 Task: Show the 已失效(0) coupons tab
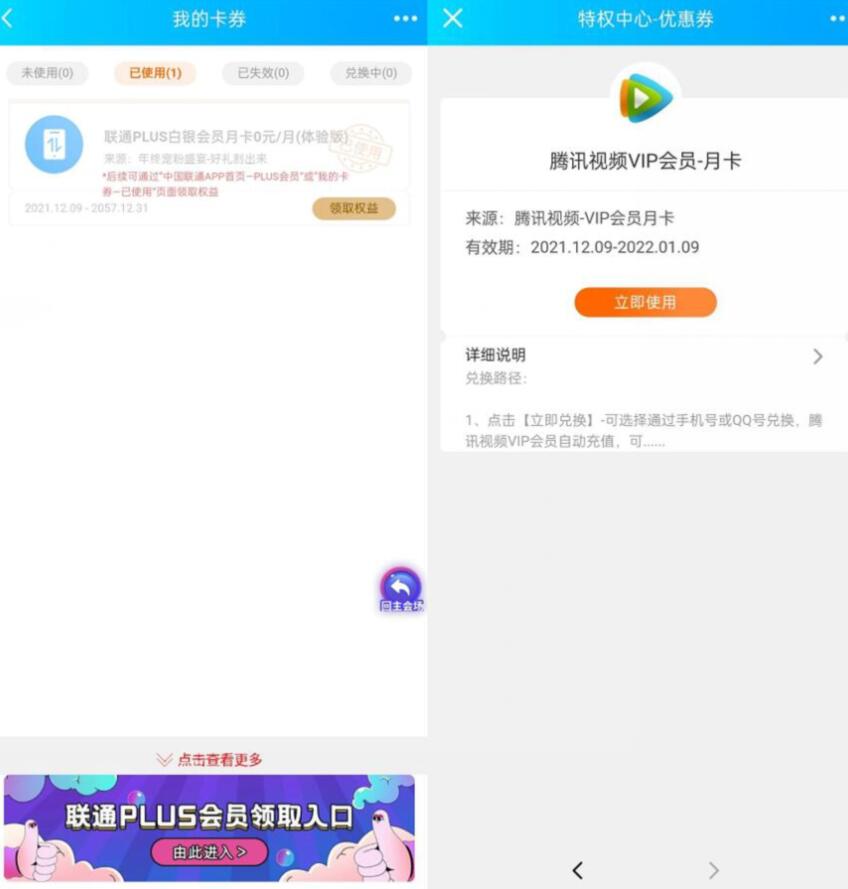[x=263, y=73]
